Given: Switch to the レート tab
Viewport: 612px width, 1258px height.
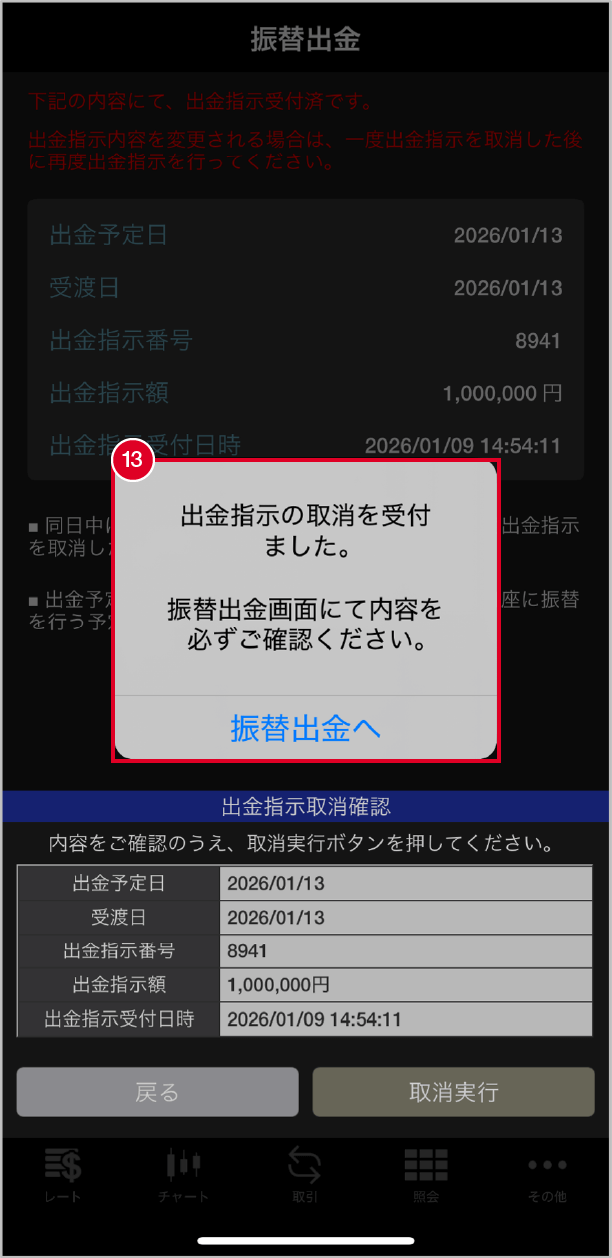Looking at the screenshot, I should 63,1175.
